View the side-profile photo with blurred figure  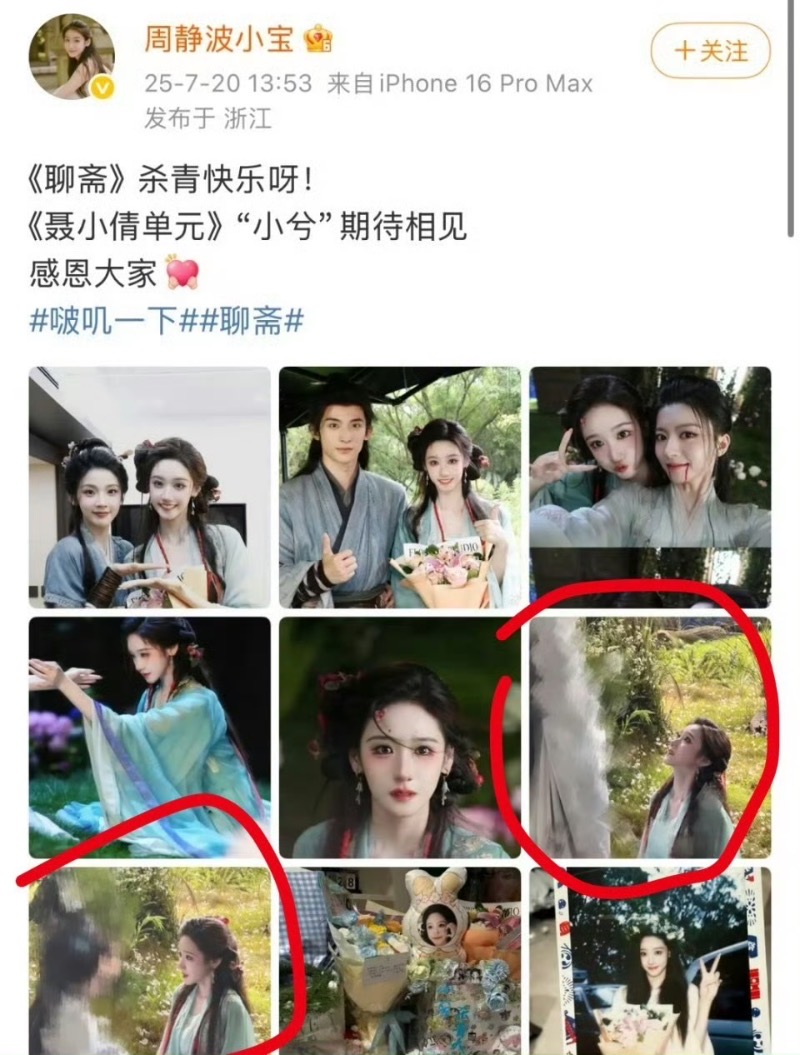tap(149, 960)
